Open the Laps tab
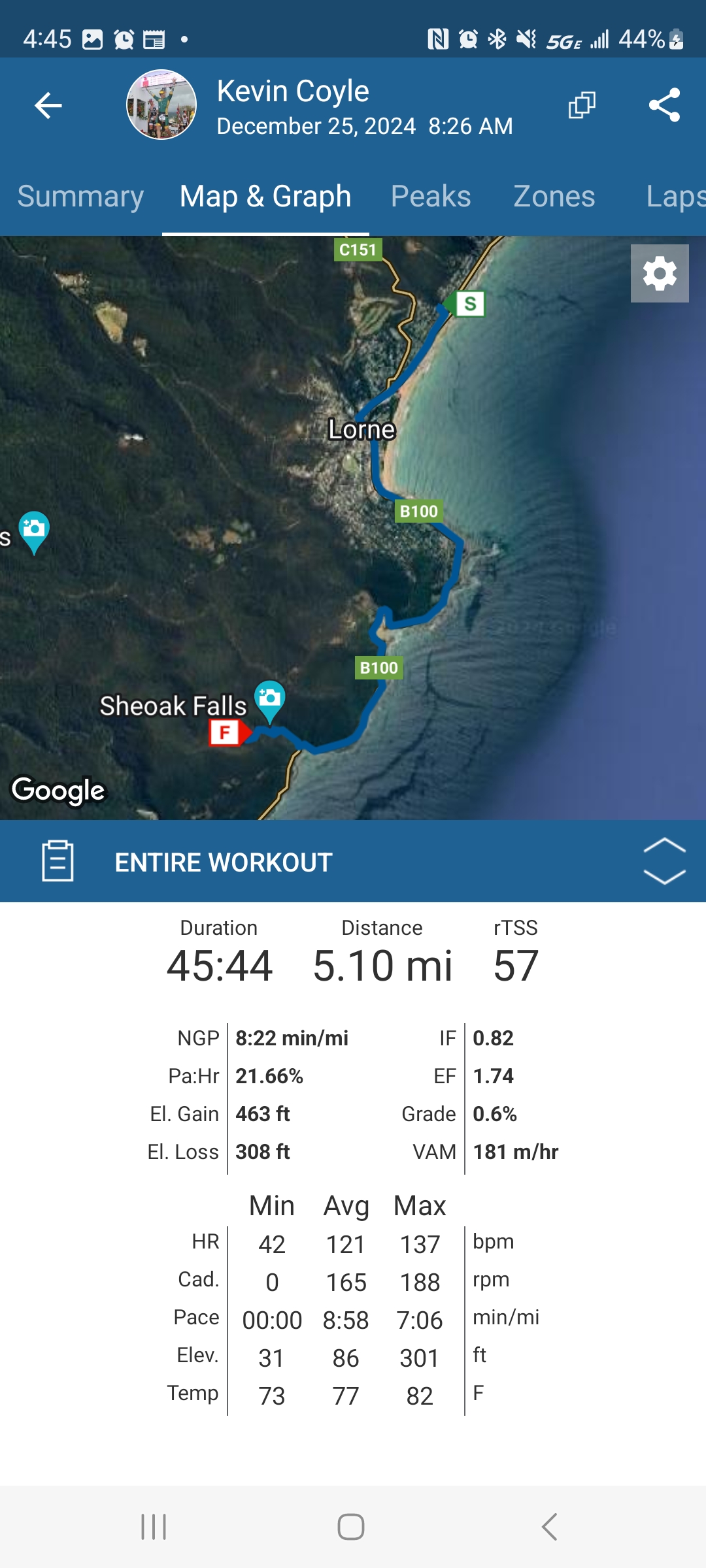Viewport: 706px width, 1568px height. click(673, 197)
